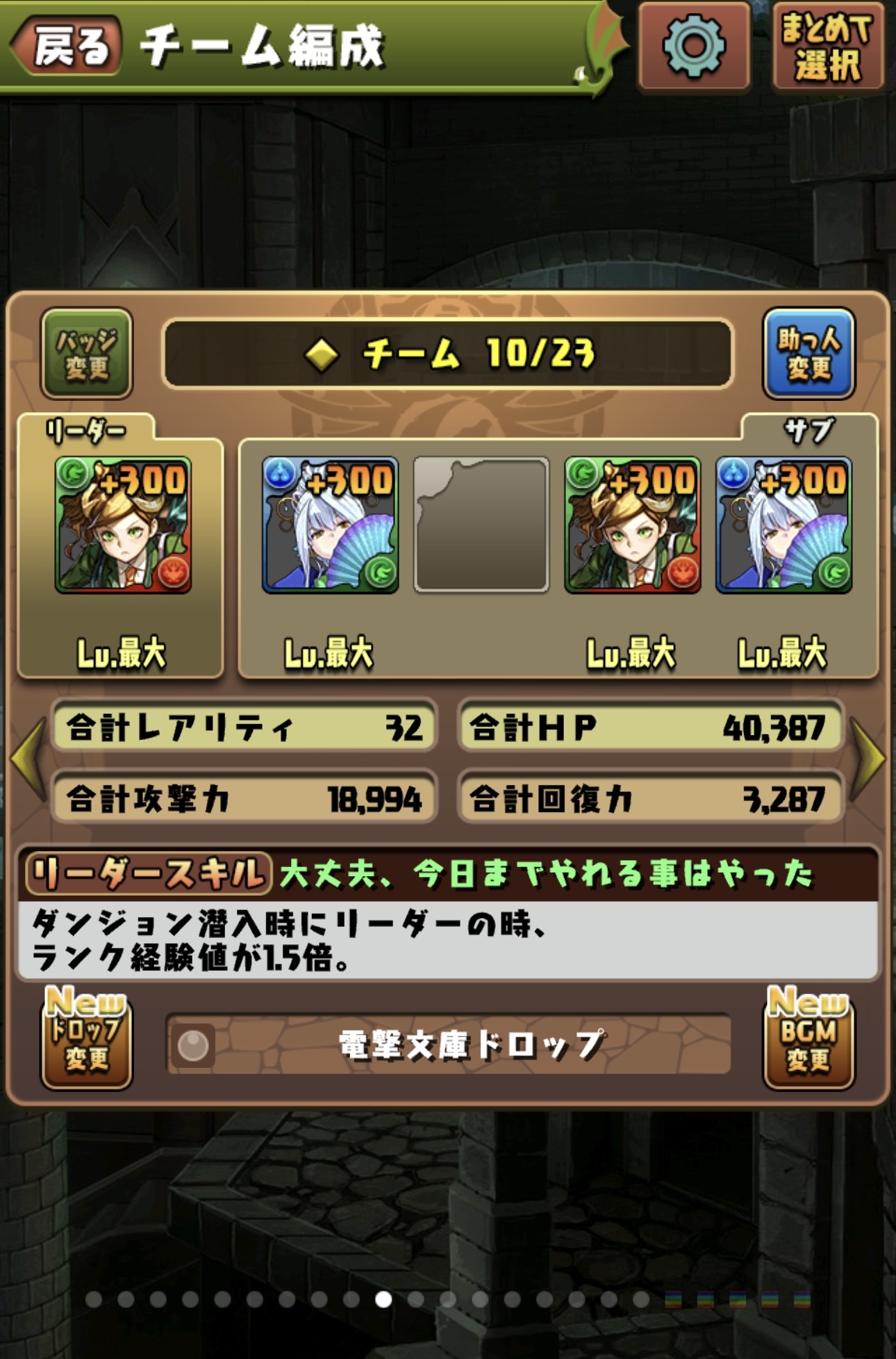Select the third sub monster with the green attribute
Image resolution: width=896 pixels, height=1359 pixels.
[x=632, y=525]
